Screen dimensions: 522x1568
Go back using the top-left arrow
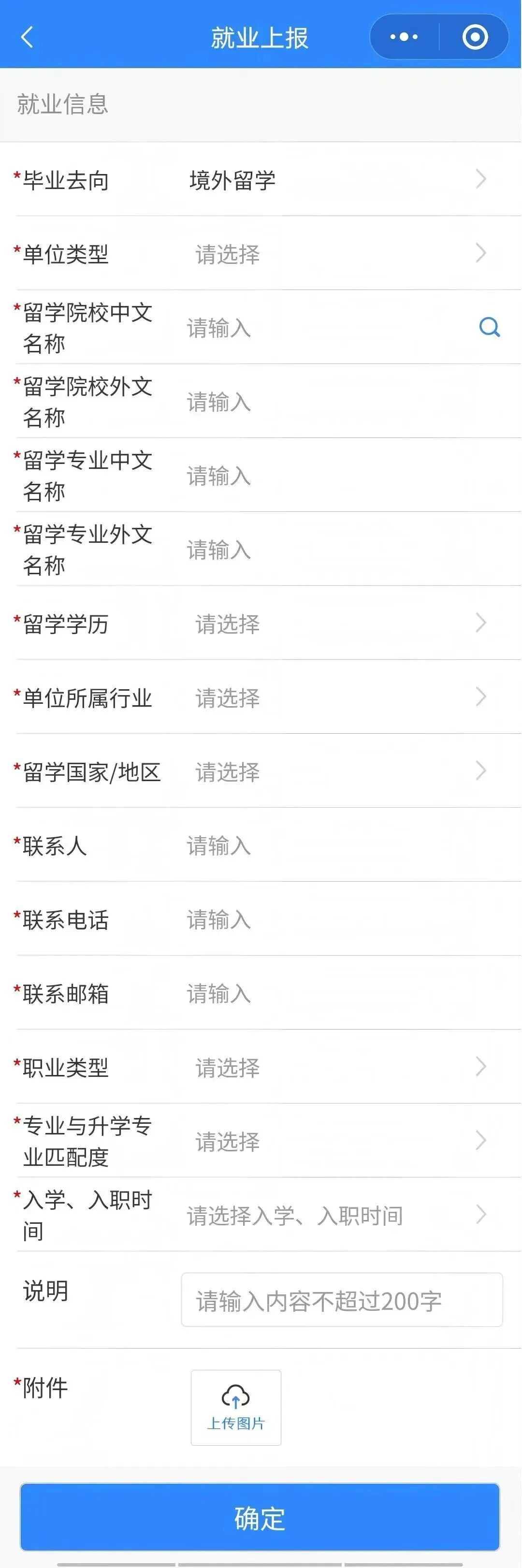(27, 37)
